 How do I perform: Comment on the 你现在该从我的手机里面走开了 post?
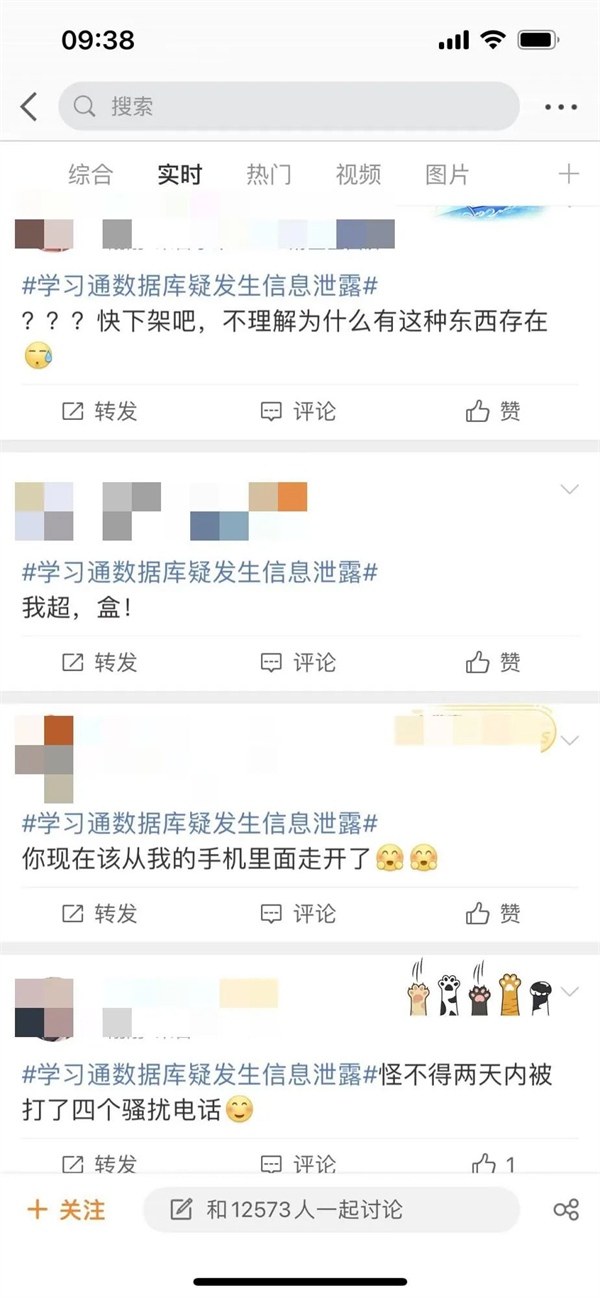click(298, 913)
